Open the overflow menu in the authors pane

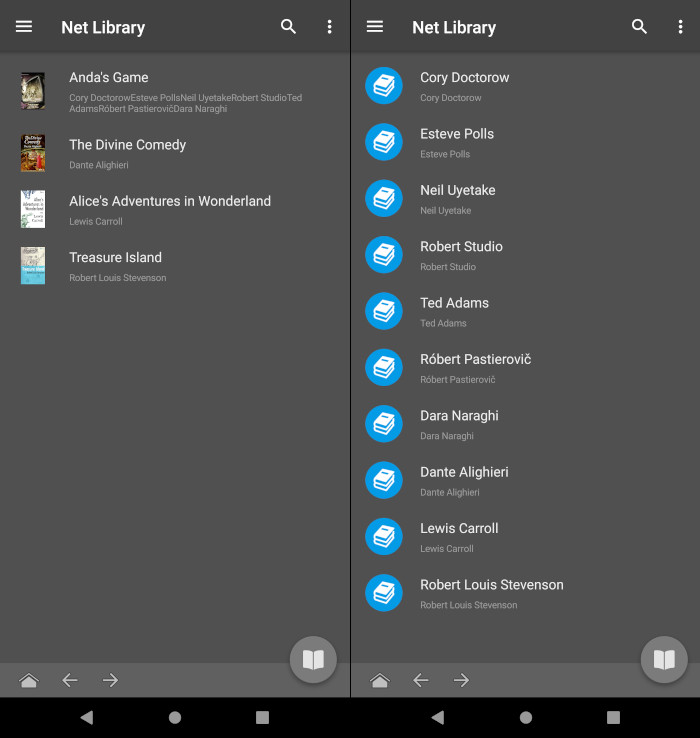[680, 27]
